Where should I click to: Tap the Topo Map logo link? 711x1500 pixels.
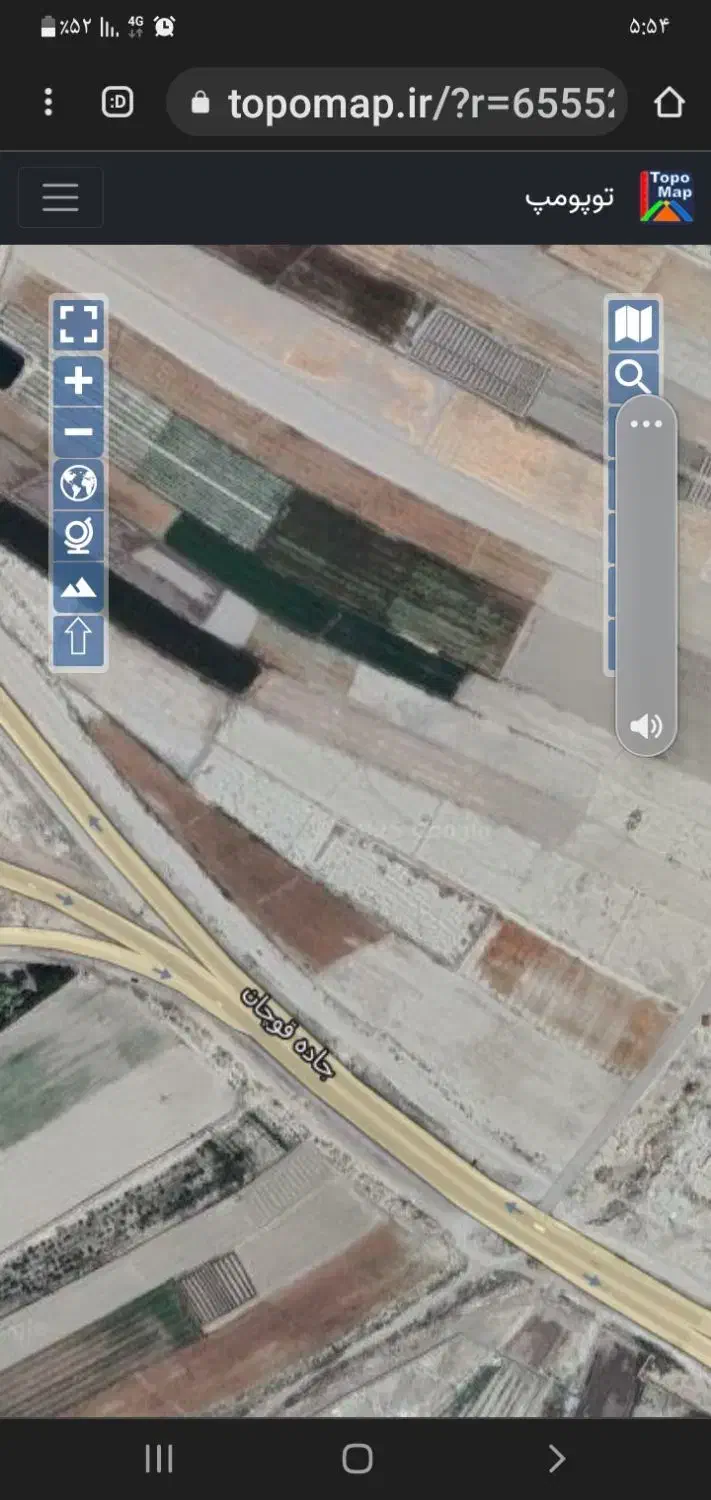[667, 197]
